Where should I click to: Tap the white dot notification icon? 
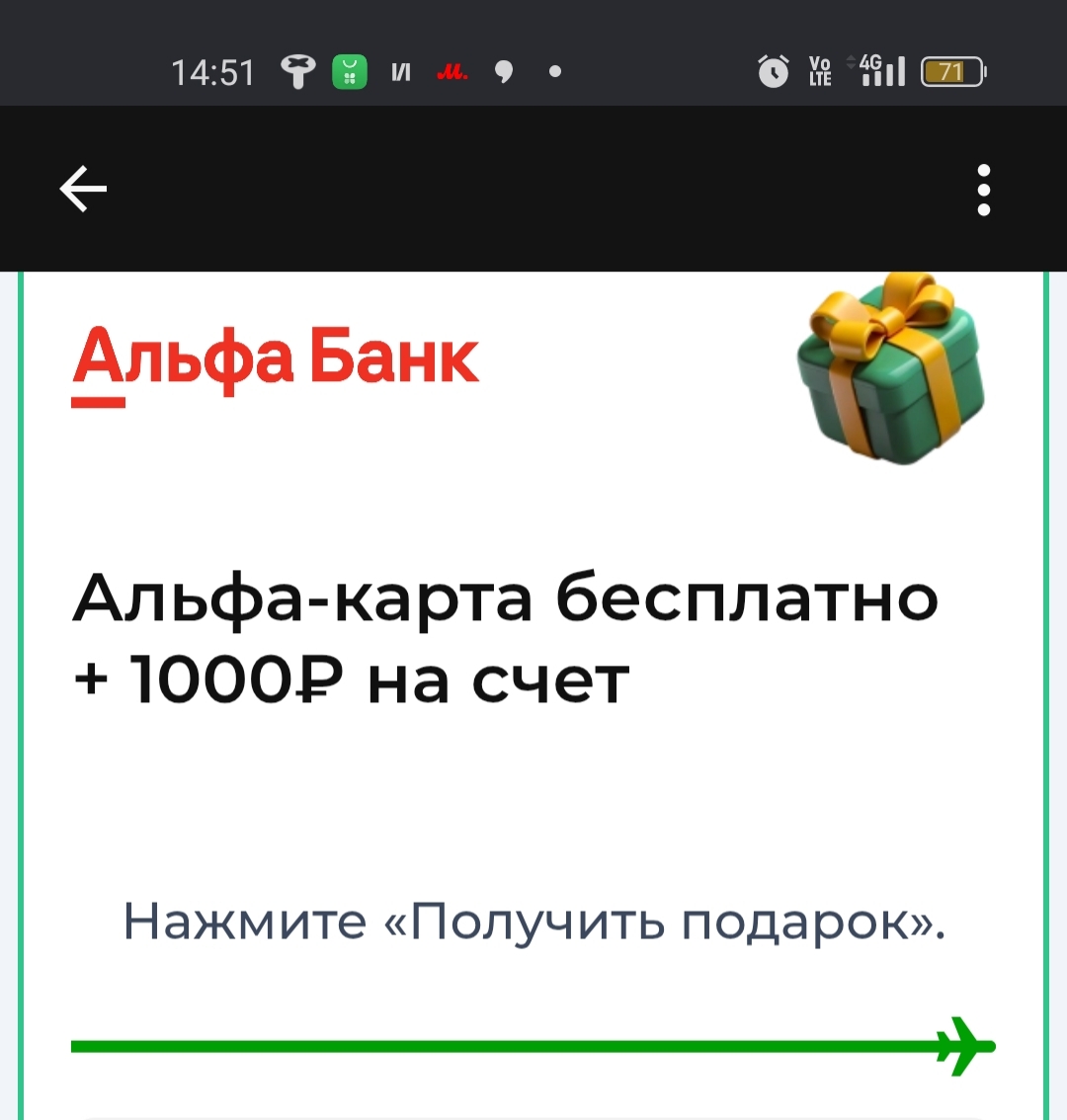pyautogui.click(x=554, y=70)
